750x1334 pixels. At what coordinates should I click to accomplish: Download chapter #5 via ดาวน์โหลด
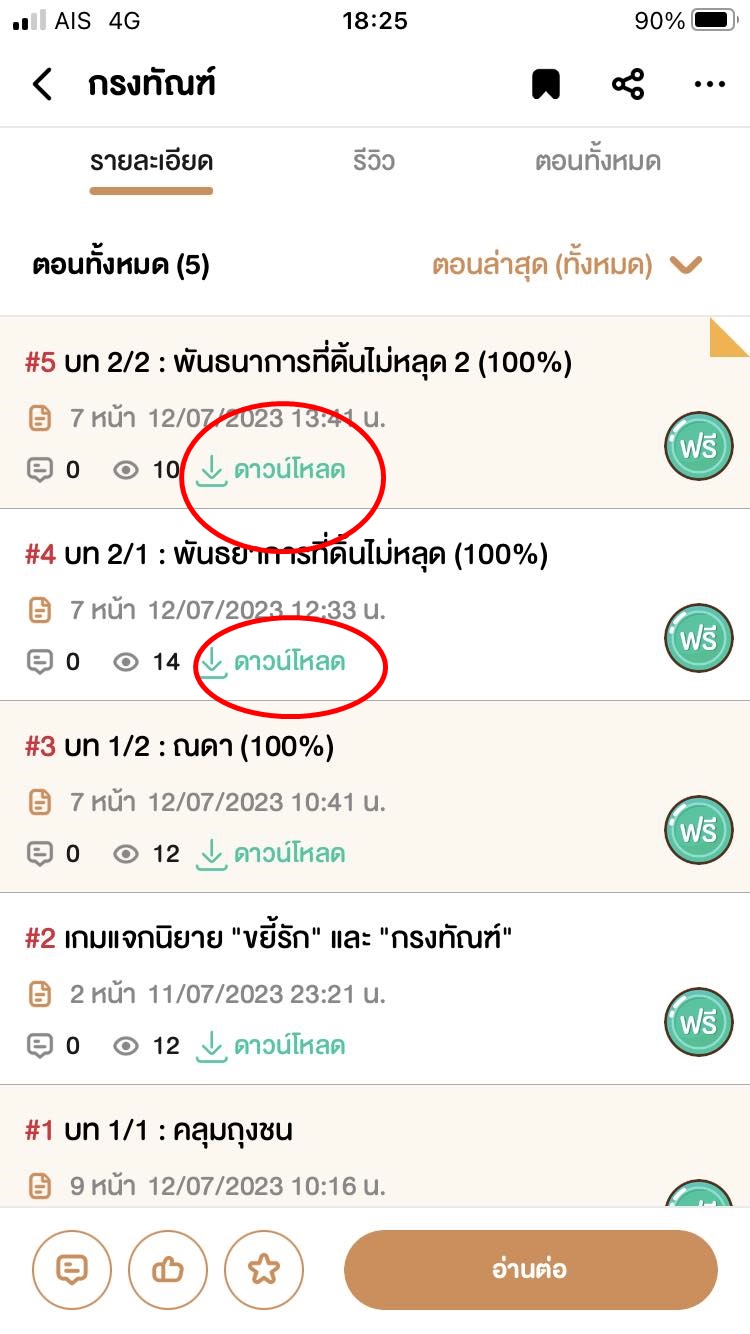click(271, 469)
